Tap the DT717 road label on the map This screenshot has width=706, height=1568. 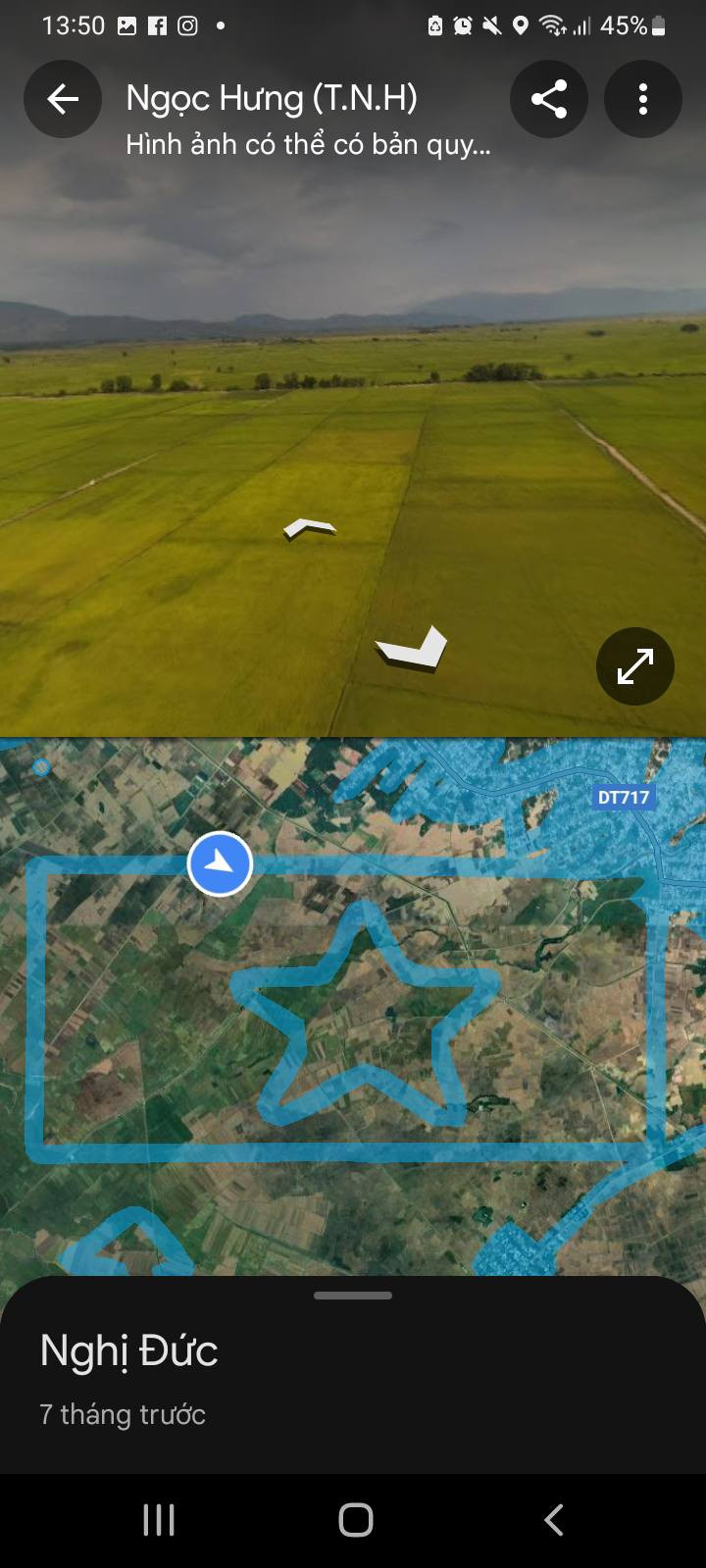click(625, 797)
